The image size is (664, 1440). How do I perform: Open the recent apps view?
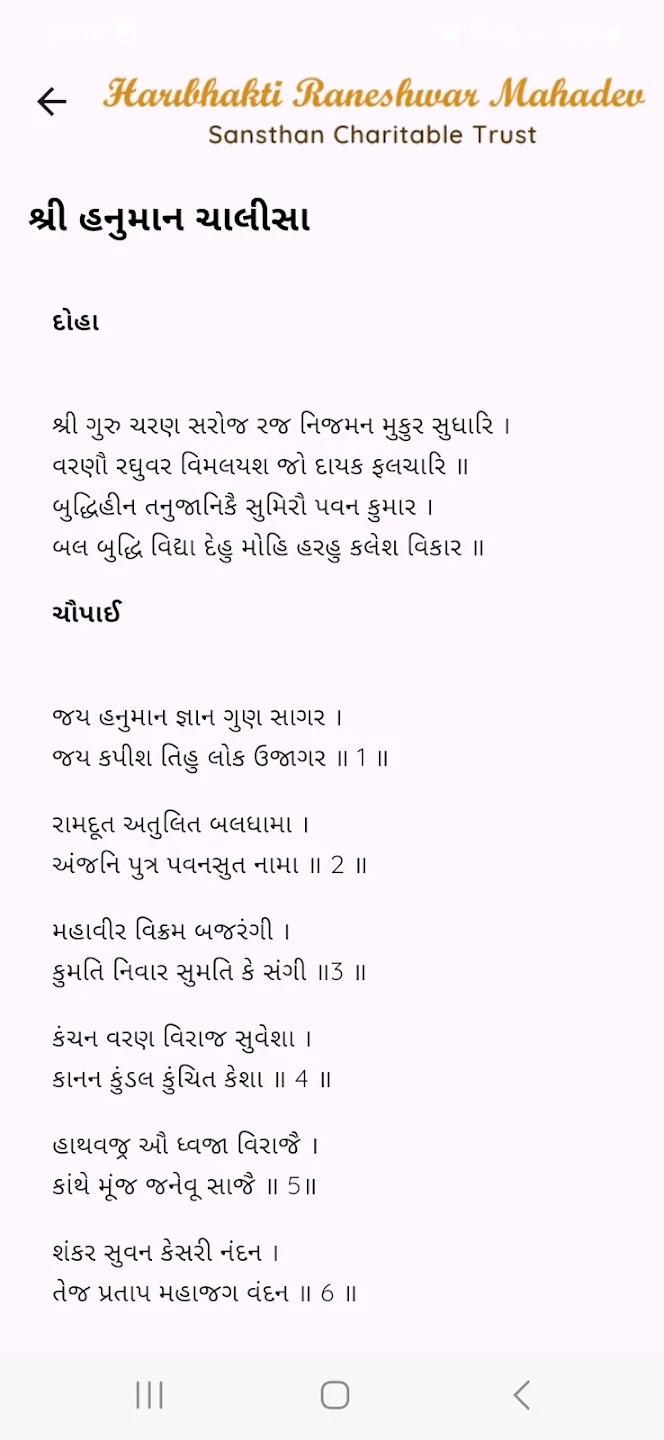(149, 1395)
